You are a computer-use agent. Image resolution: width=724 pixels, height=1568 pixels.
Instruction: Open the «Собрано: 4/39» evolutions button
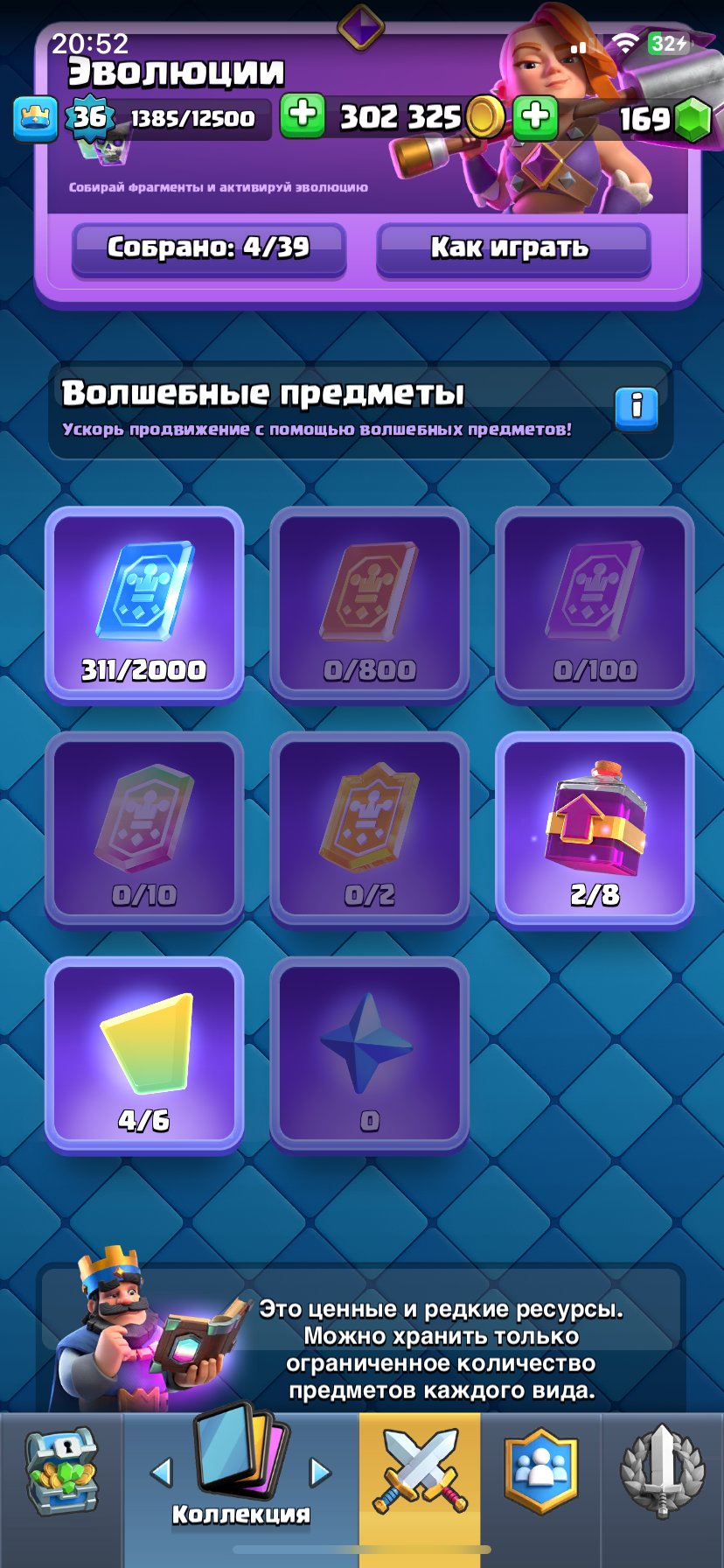pyautogui.click(x=208, y=248)
